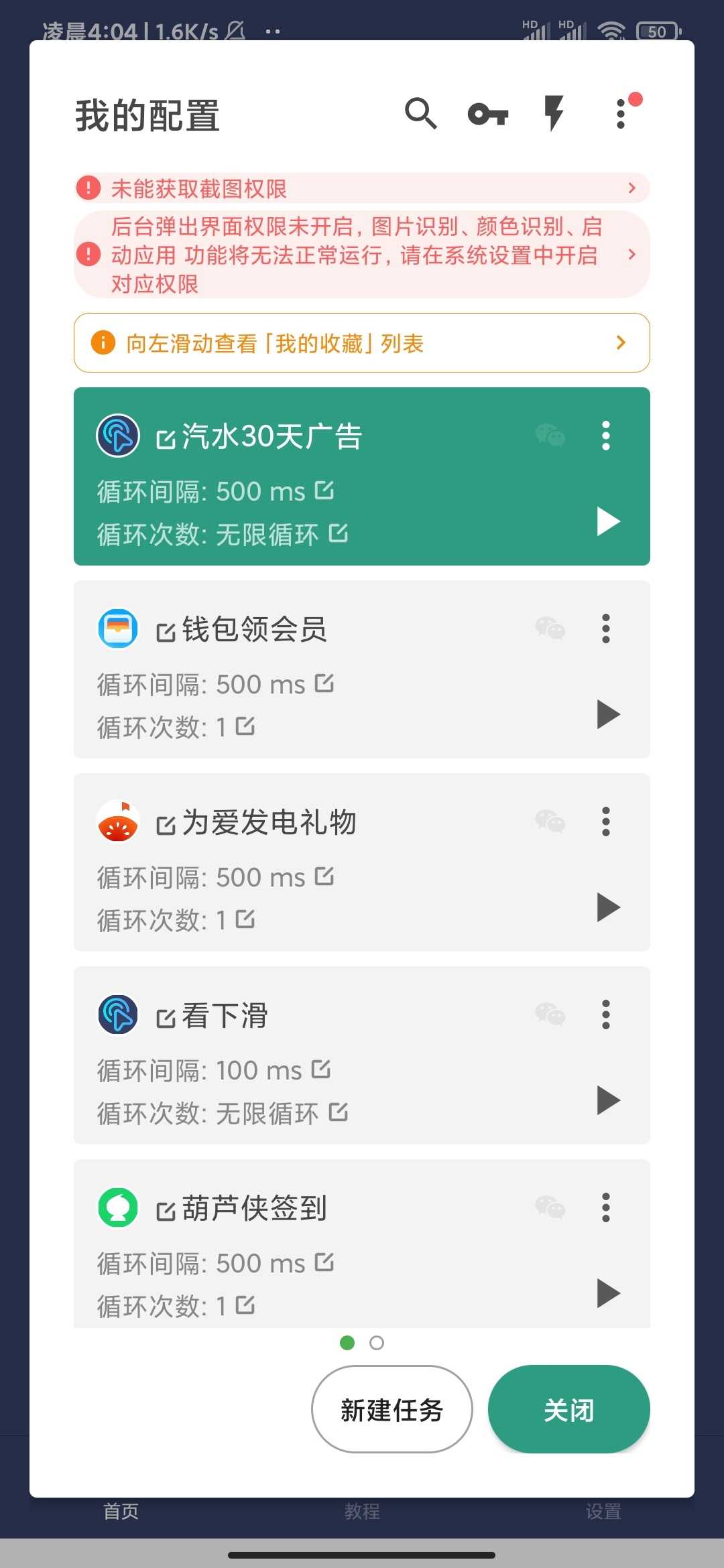Screen dimensions: 724x1568
Task: Start the 葫芦侠签到 task
Action: pyautogui.click(x=608, y=1293)
